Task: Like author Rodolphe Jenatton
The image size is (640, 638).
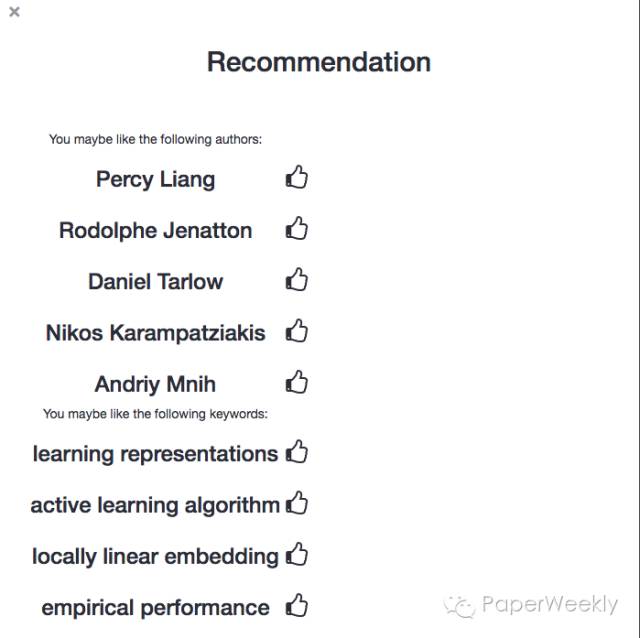Action: 296,229
